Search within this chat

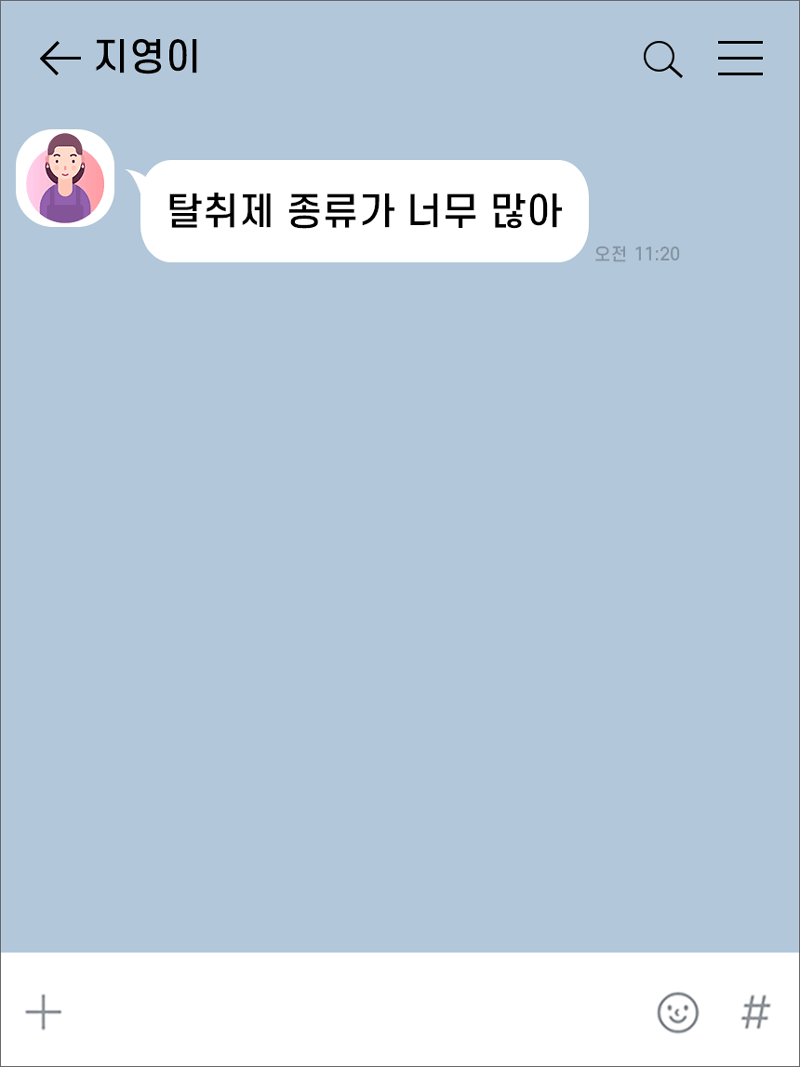point(662,60)
